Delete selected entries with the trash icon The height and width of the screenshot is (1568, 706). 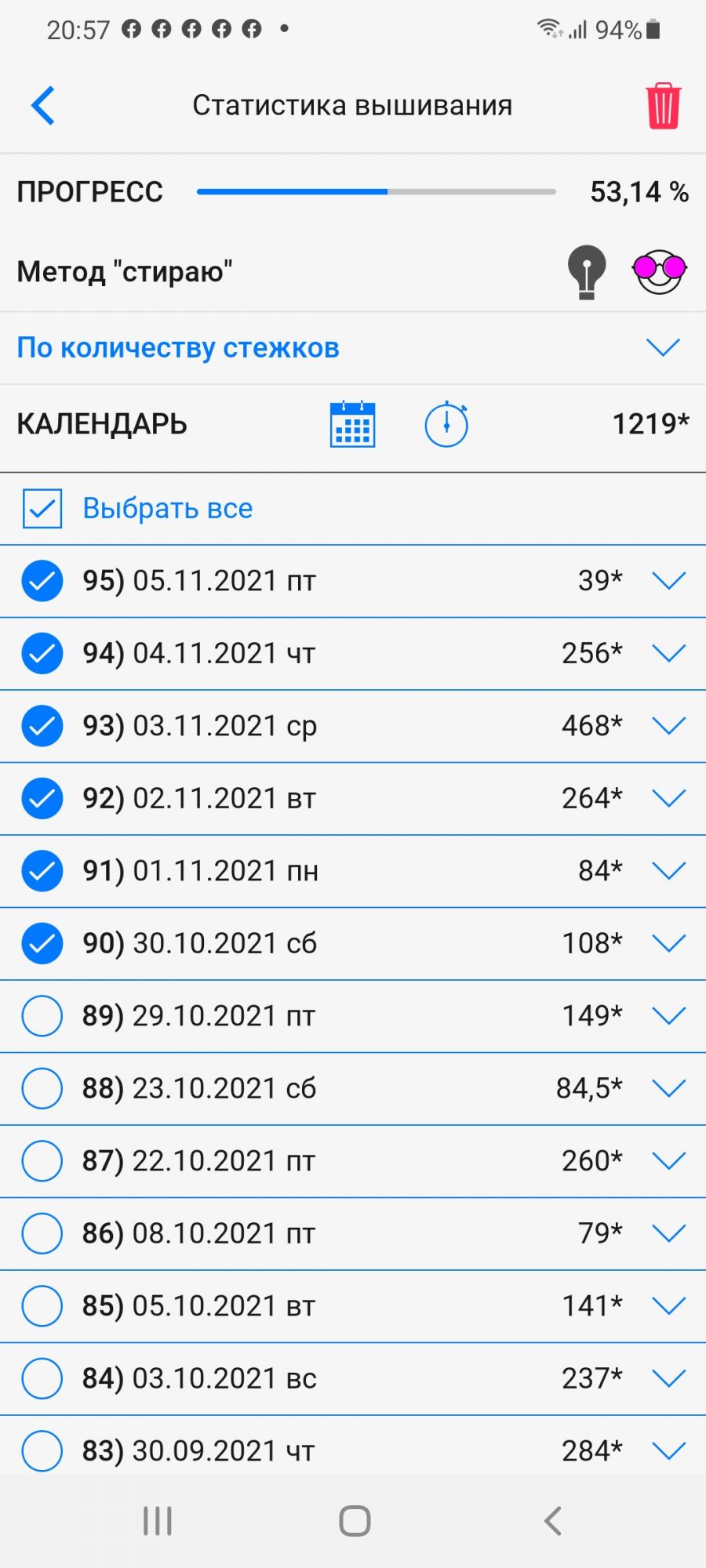[x=663, y=106]
